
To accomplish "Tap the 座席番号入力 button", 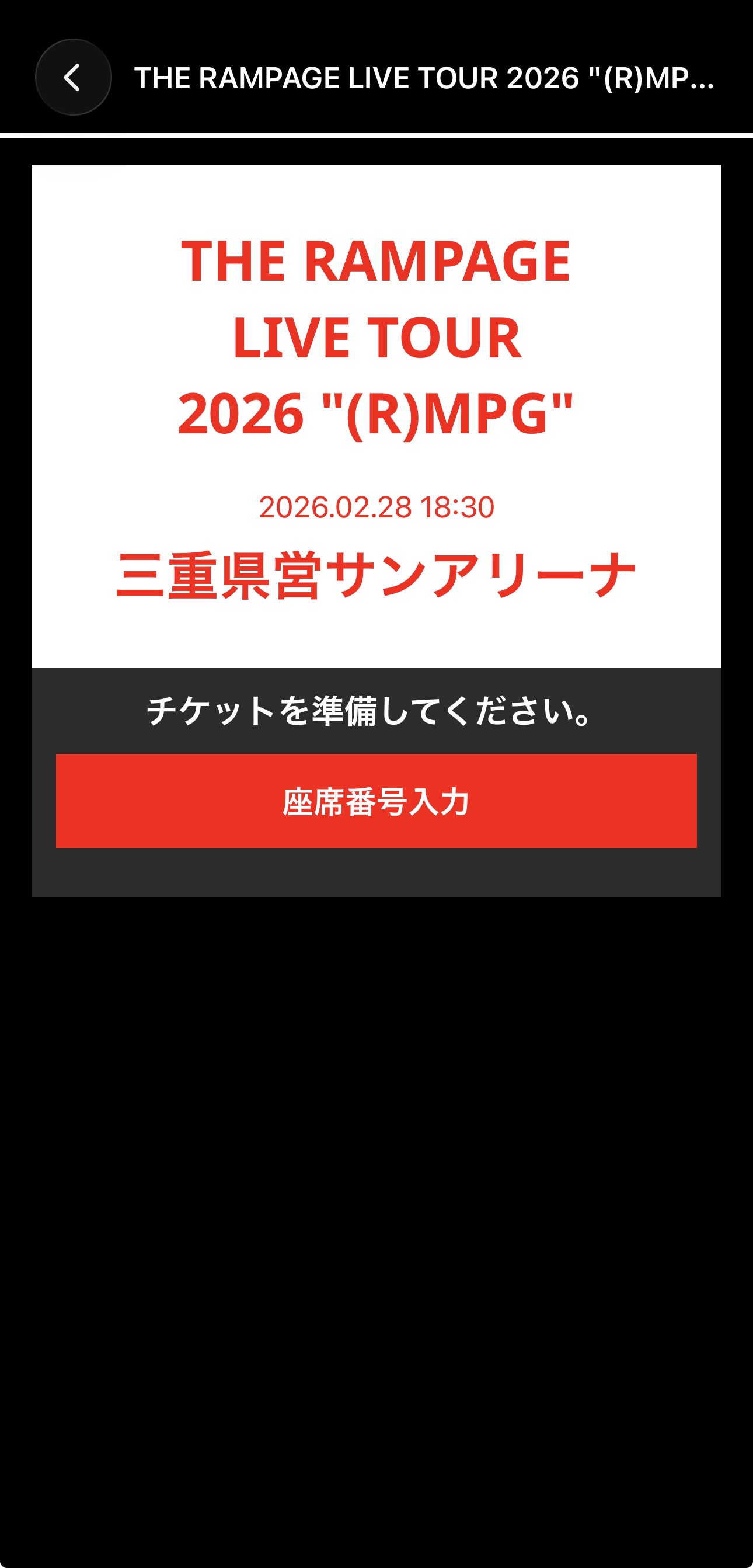I will pos(376,801).
